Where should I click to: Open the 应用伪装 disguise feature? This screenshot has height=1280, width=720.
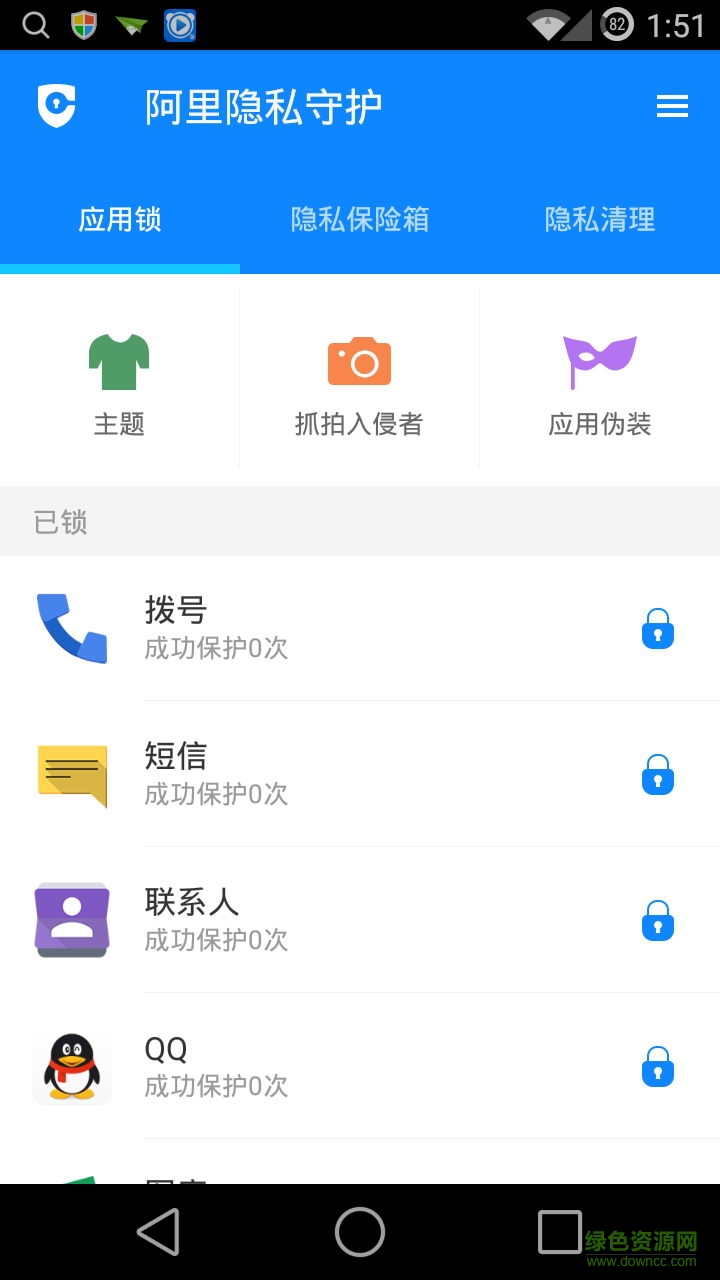600,380
